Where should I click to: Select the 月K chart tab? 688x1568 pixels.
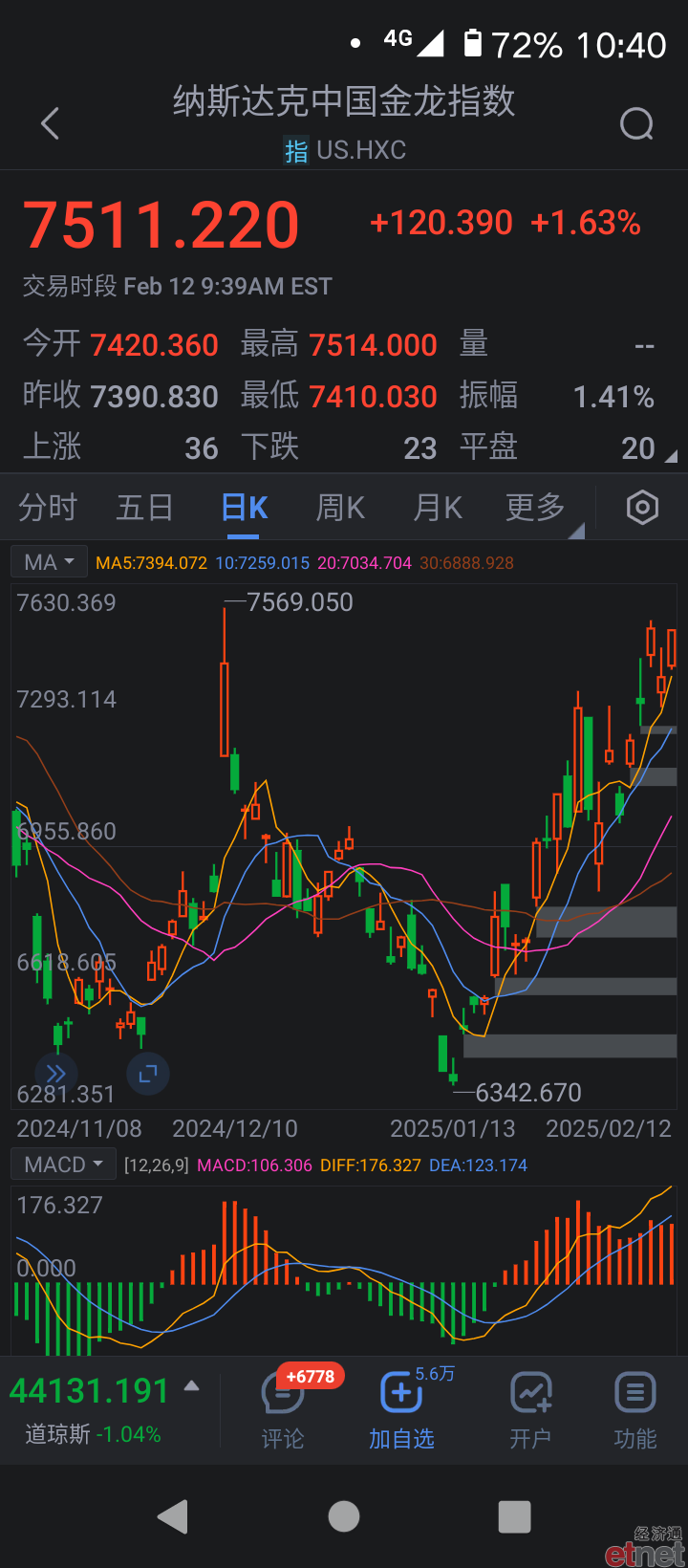[x=438, y=508]
